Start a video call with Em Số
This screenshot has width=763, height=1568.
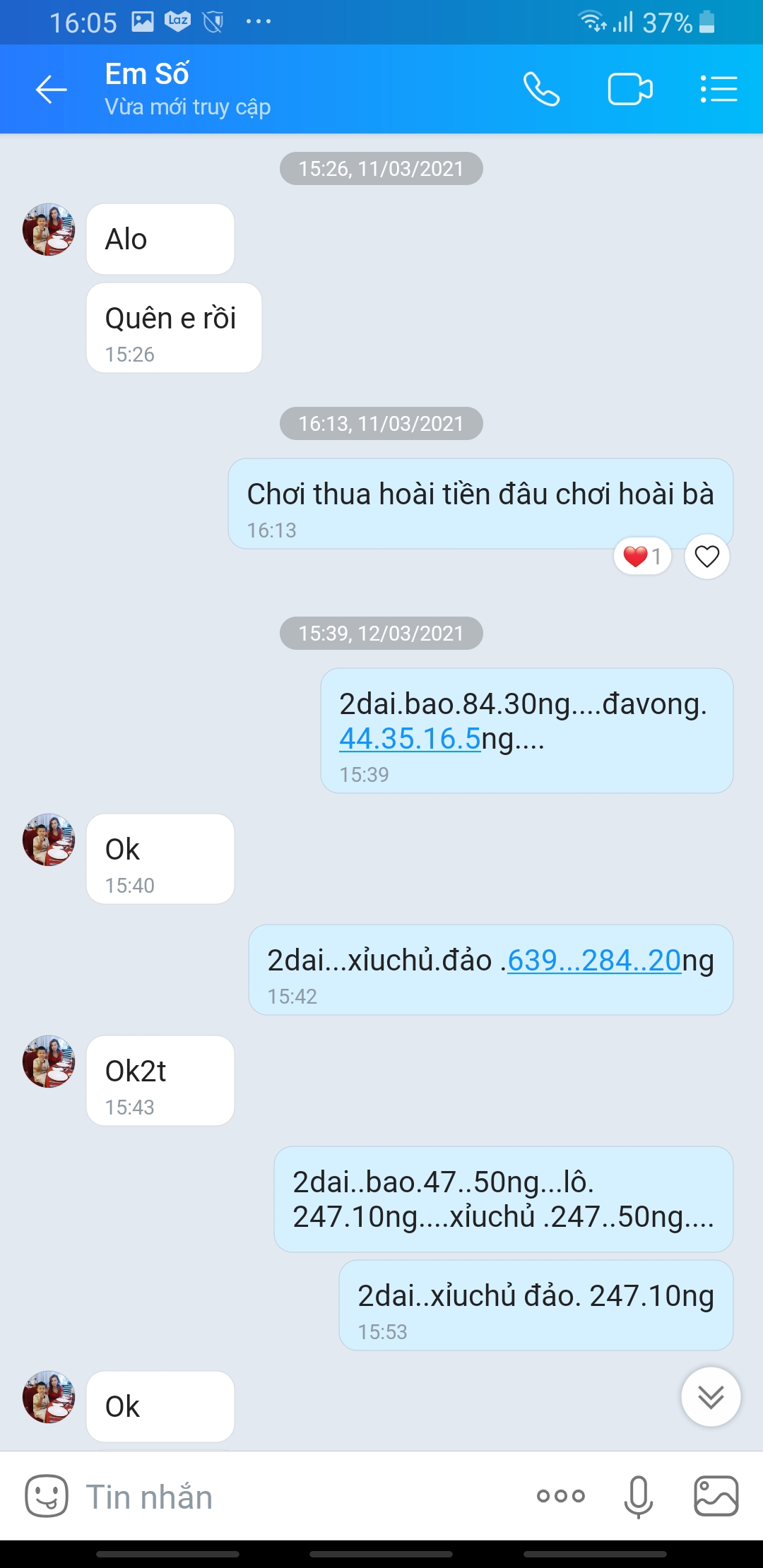(629, 90)
